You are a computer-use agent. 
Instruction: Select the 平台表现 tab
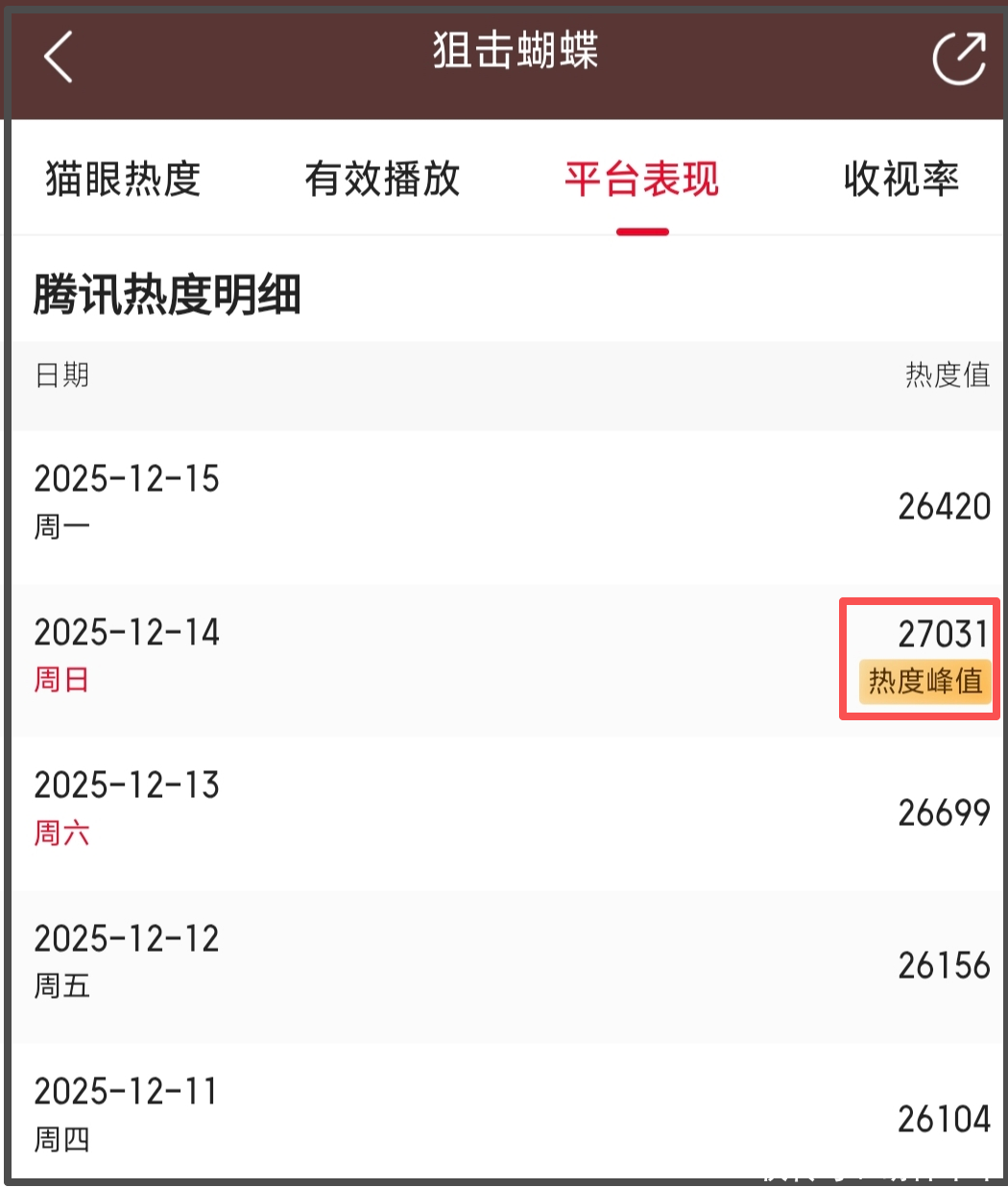641,180
